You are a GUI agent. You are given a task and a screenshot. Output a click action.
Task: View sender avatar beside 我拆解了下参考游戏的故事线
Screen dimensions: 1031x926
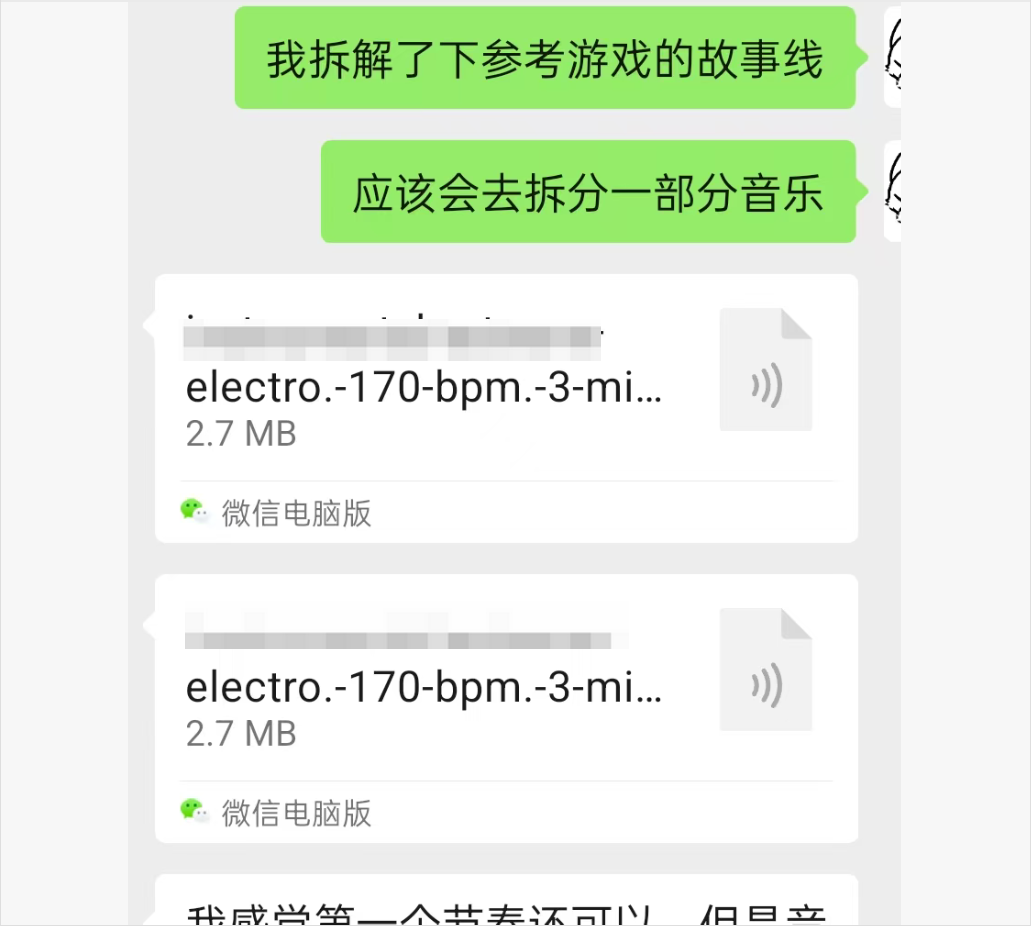click(x=892, y=57)
